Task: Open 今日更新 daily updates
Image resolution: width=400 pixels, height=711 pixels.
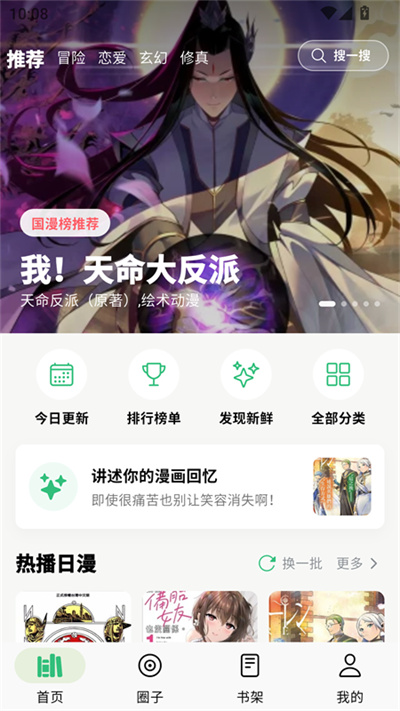Action: tap(62, 387)
